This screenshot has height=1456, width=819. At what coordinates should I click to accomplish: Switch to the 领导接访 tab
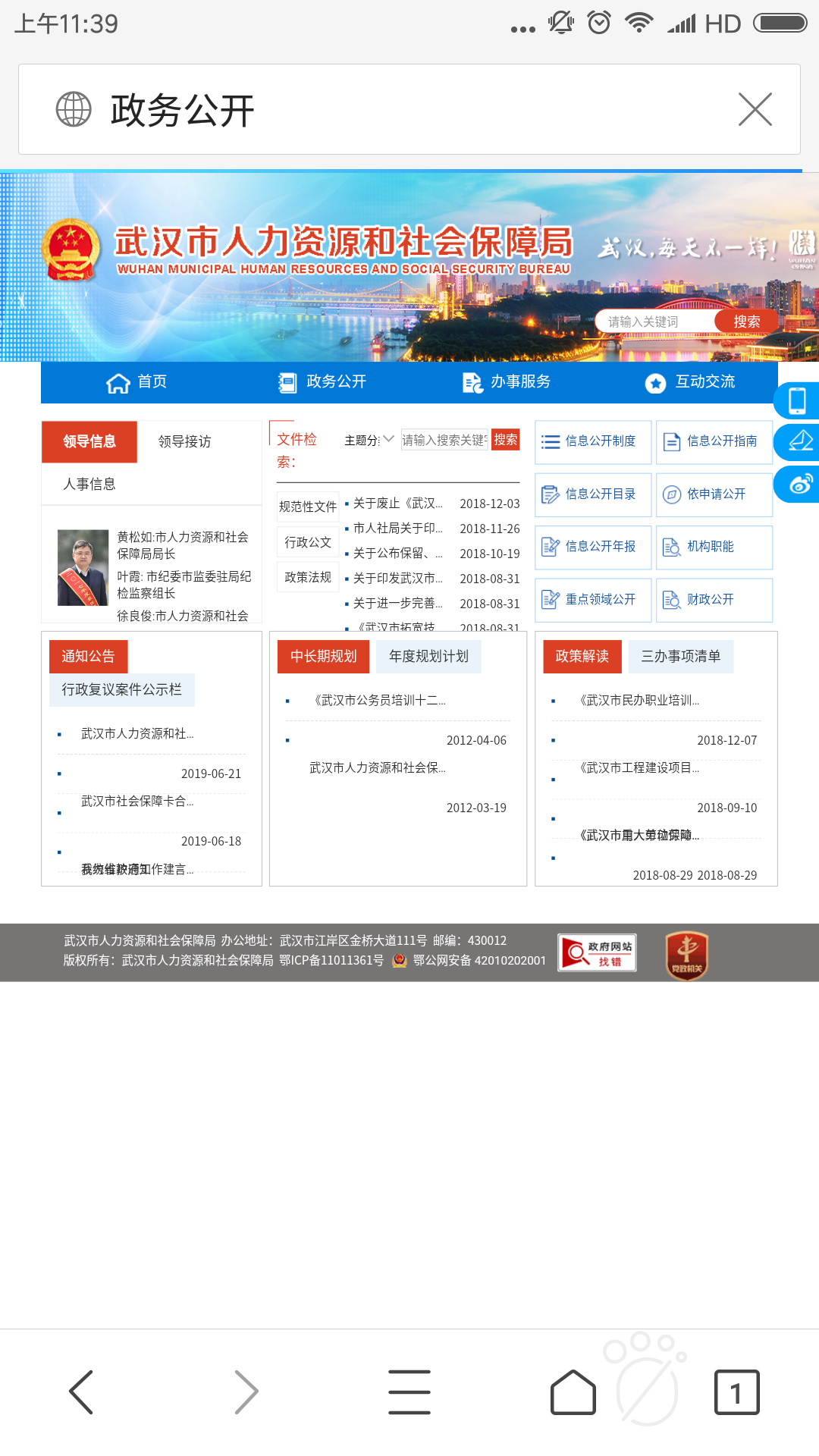coord(184,441)
